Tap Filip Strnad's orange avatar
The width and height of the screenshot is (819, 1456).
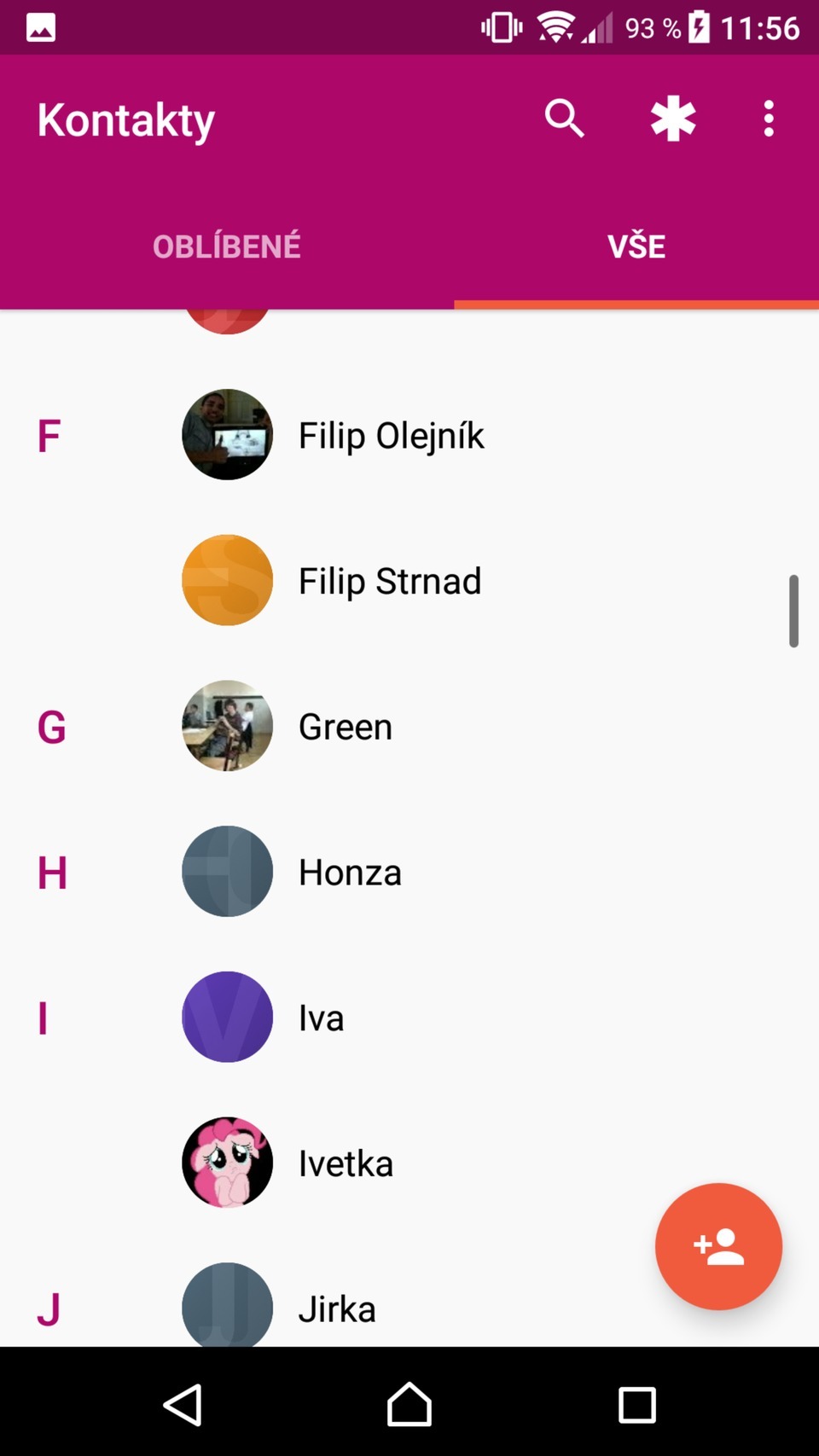coord(227,580)
